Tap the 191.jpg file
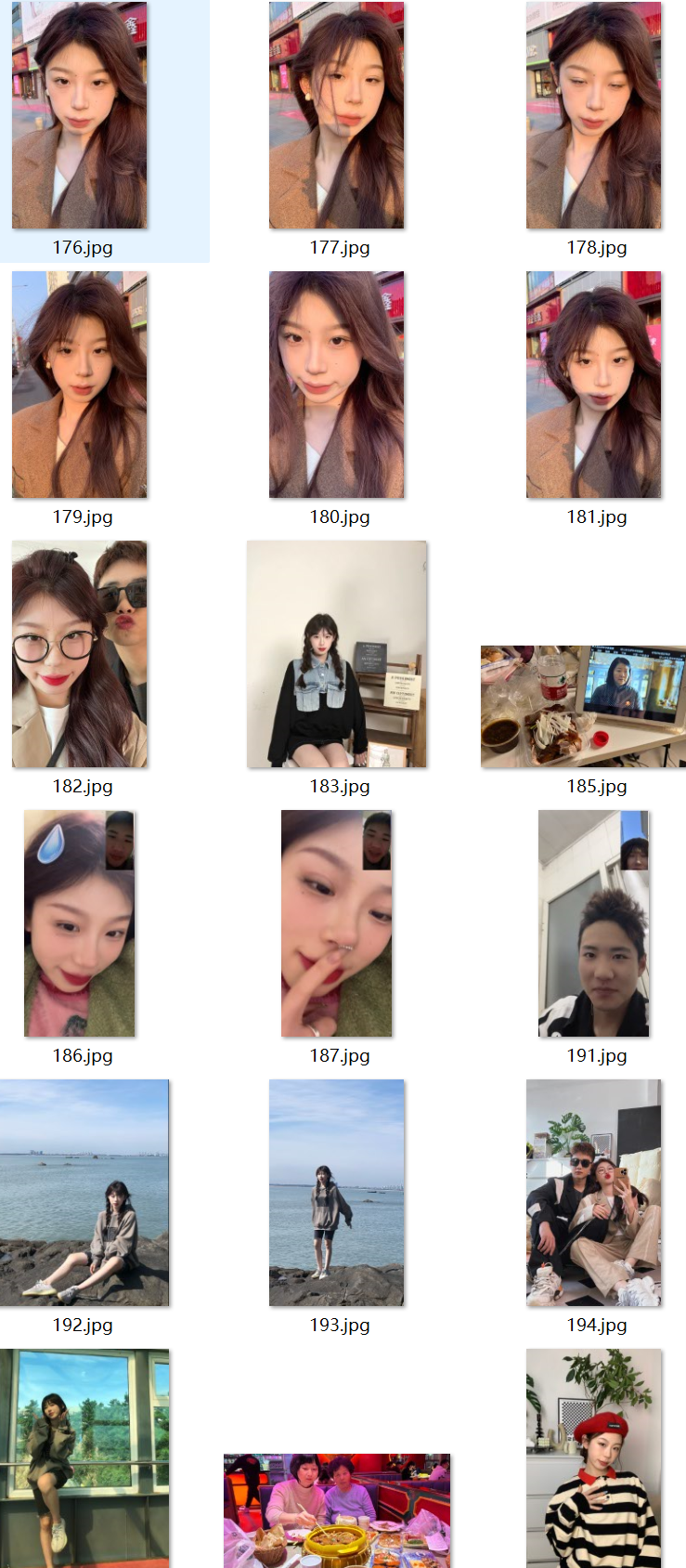Screen dimensions: 686x1568 tap(593, 923)
